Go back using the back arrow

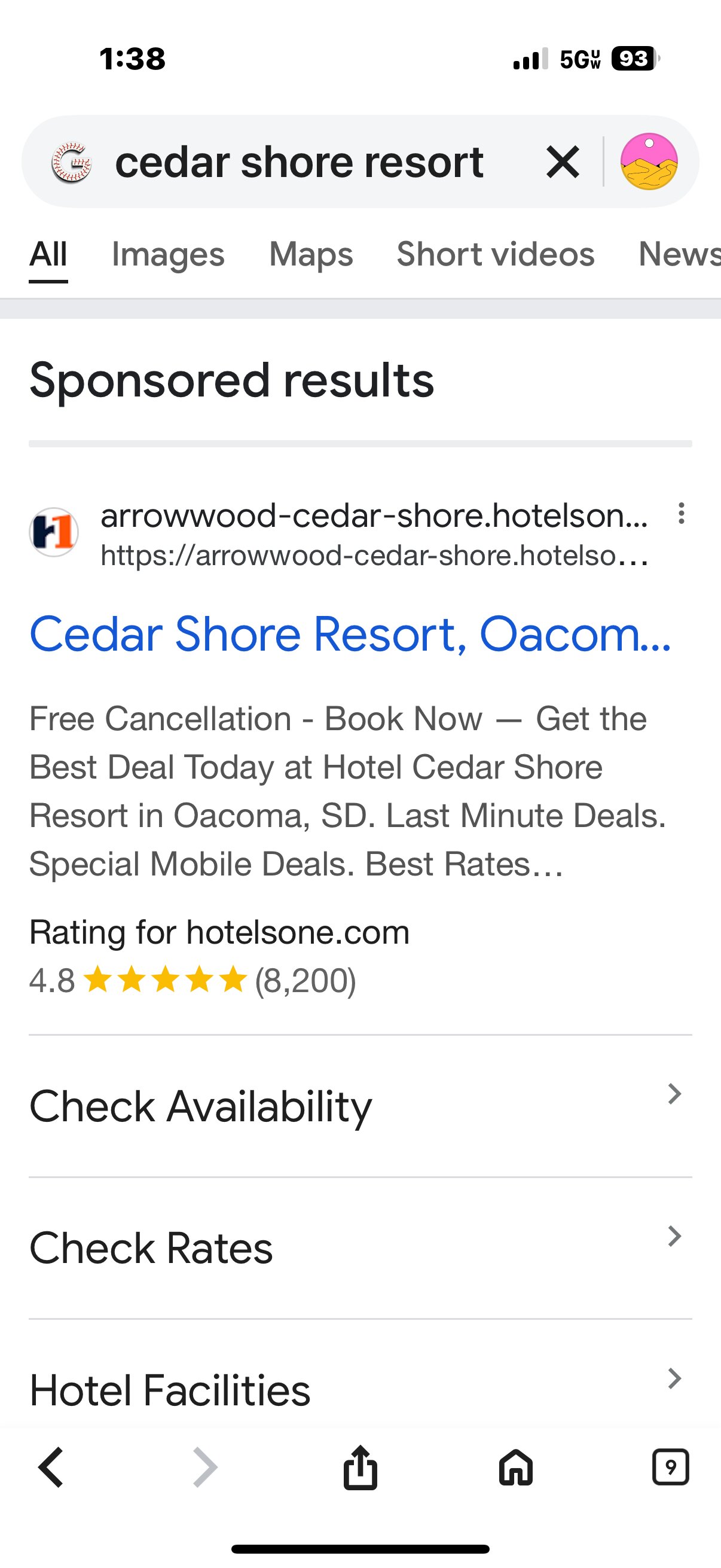tap(51, 1469)
